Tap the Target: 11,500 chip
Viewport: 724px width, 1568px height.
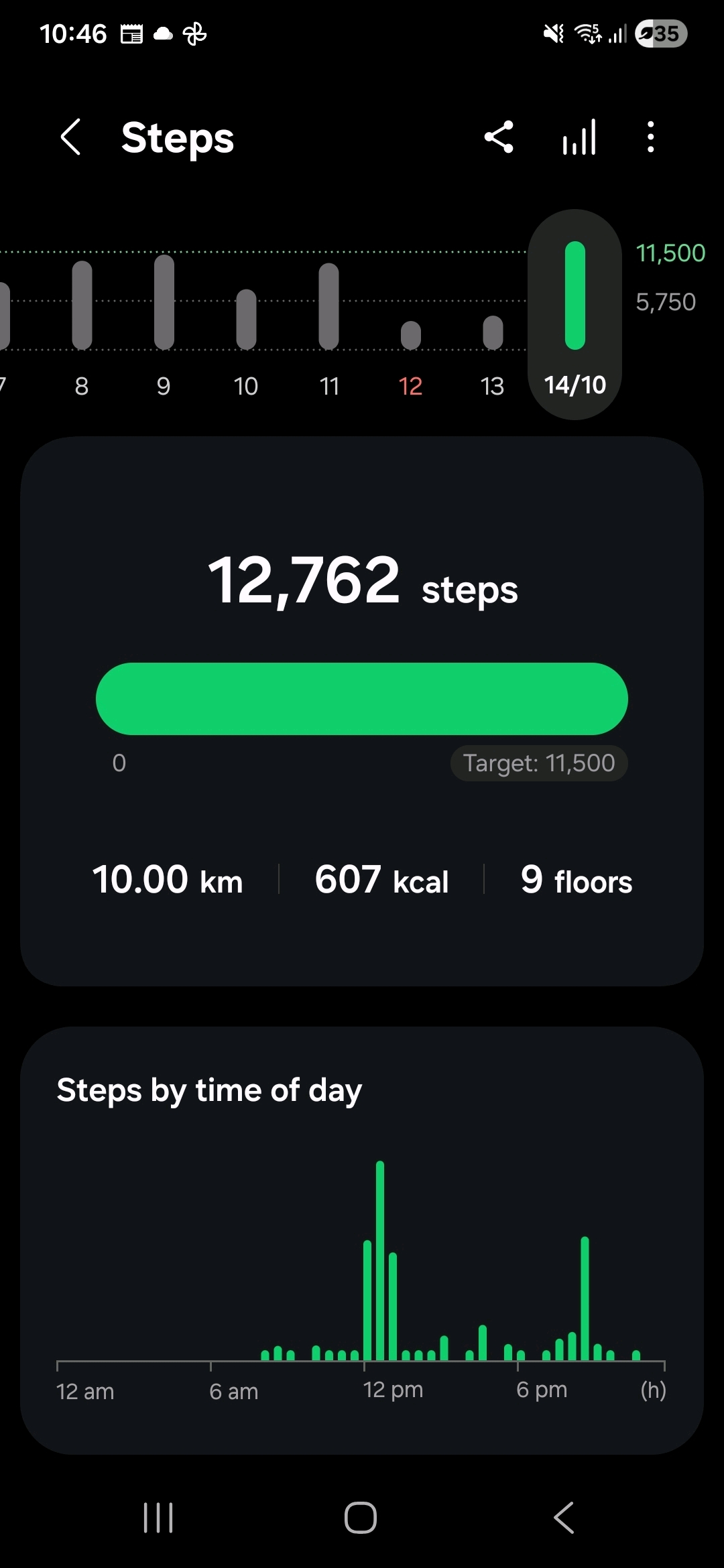[539, 763]
